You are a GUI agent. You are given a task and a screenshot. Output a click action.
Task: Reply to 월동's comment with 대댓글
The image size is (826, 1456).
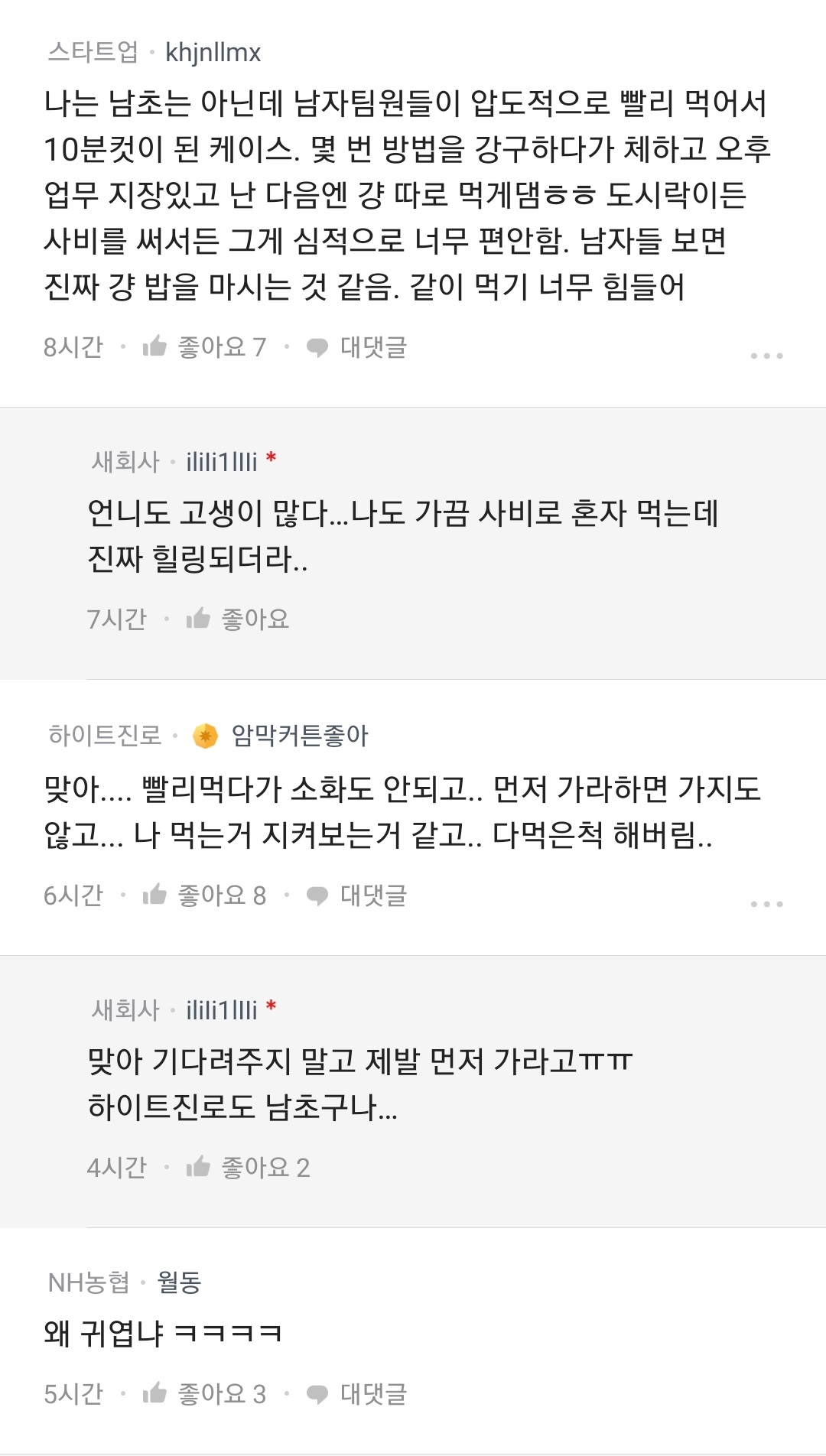coord(357,1393)
